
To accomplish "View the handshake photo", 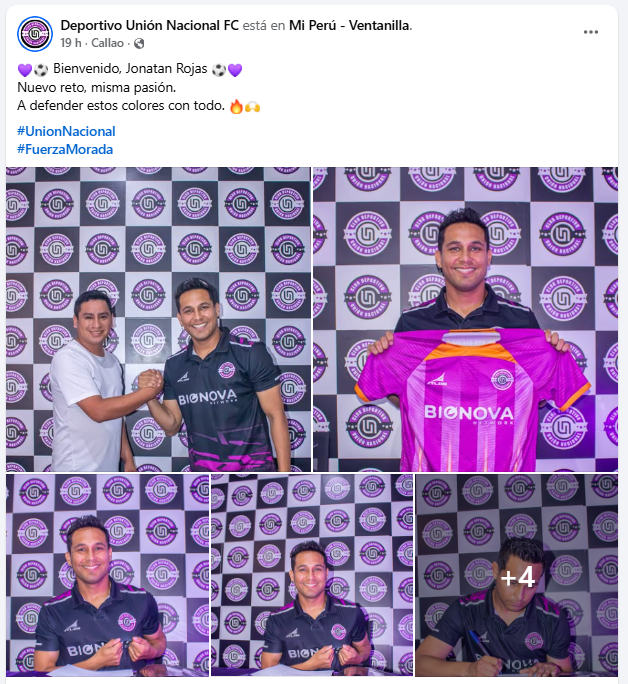I will [158, 319].
